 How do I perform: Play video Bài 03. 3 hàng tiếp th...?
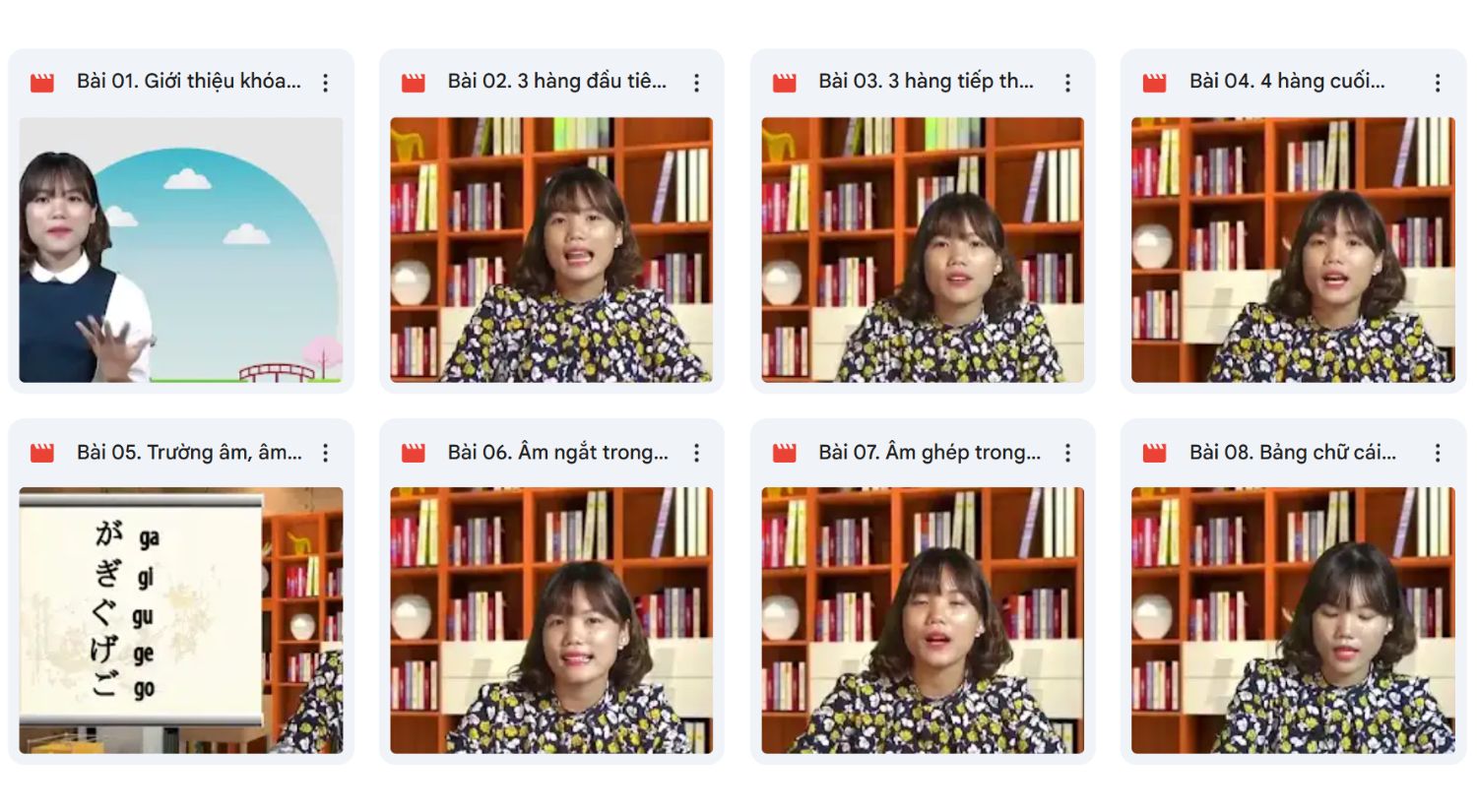click(x=923, y=249)
